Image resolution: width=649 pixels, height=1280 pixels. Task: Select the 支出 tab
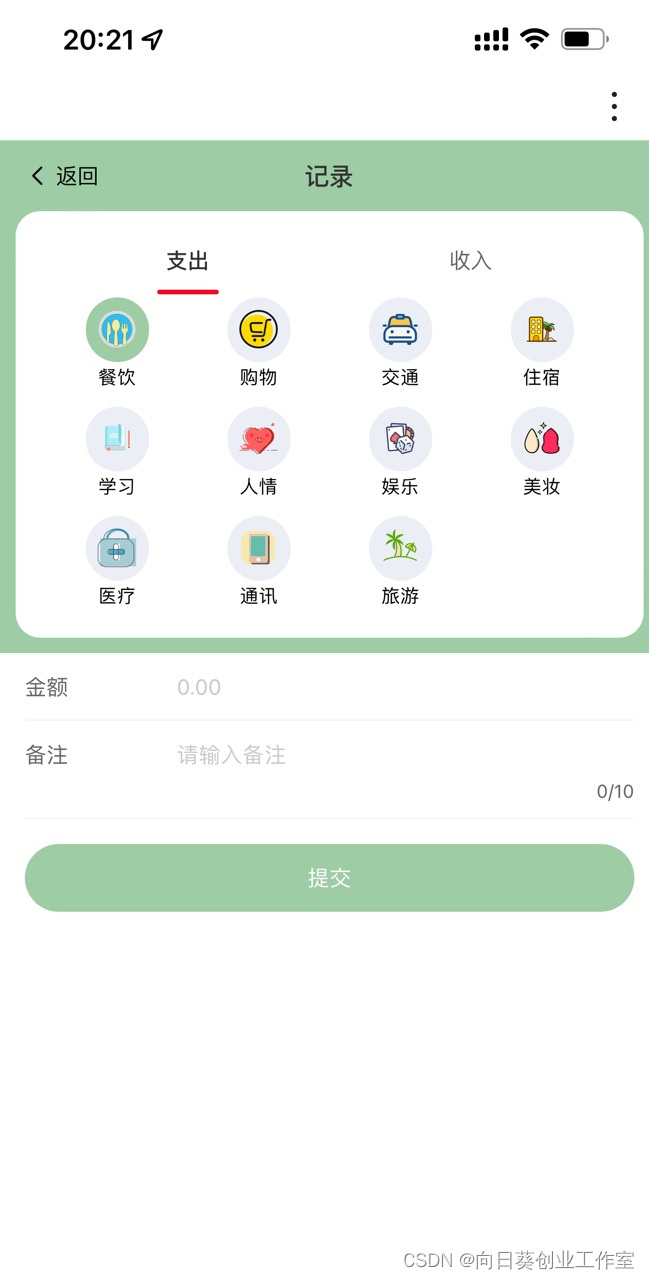[x=187, y=261]
